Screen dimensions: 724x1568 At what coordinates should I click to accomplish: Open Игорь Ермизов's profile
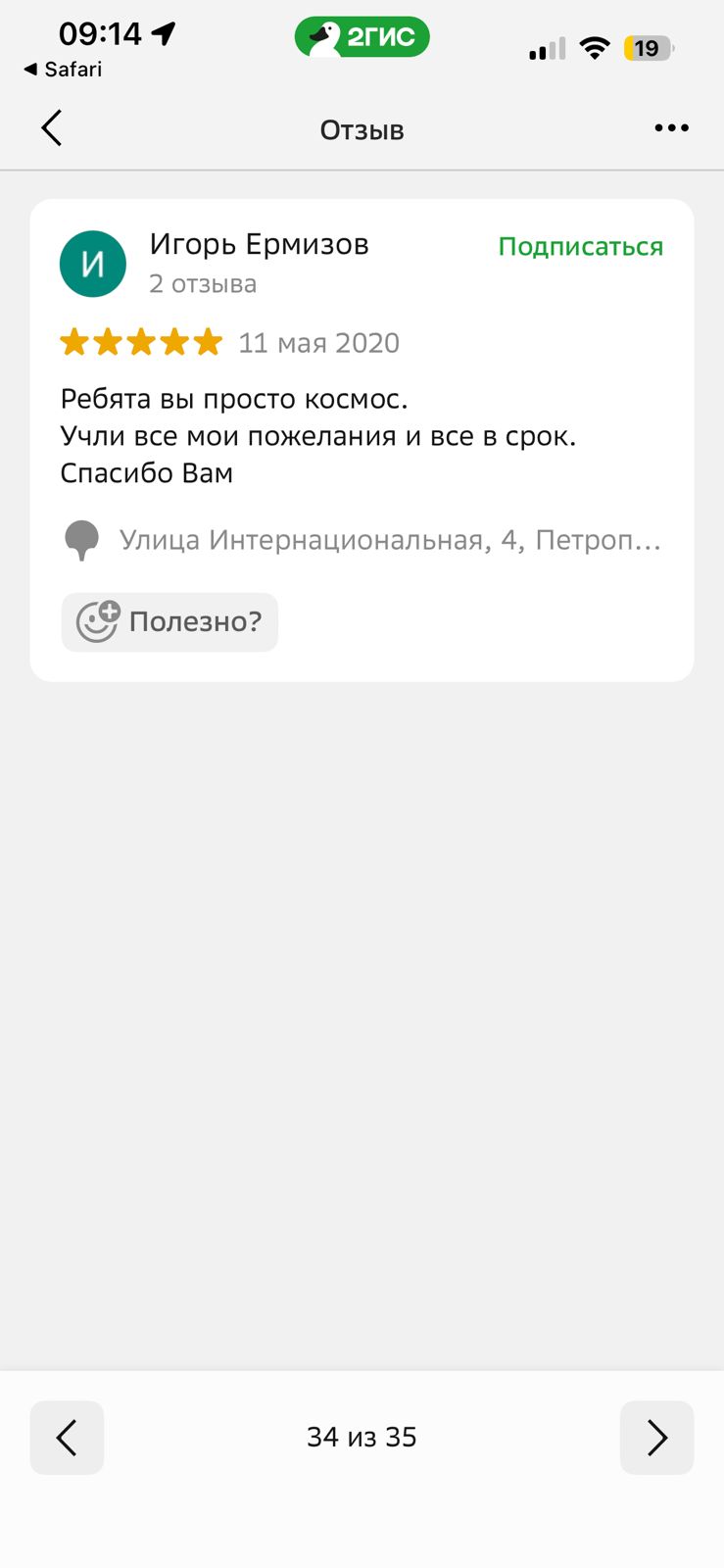259,245
